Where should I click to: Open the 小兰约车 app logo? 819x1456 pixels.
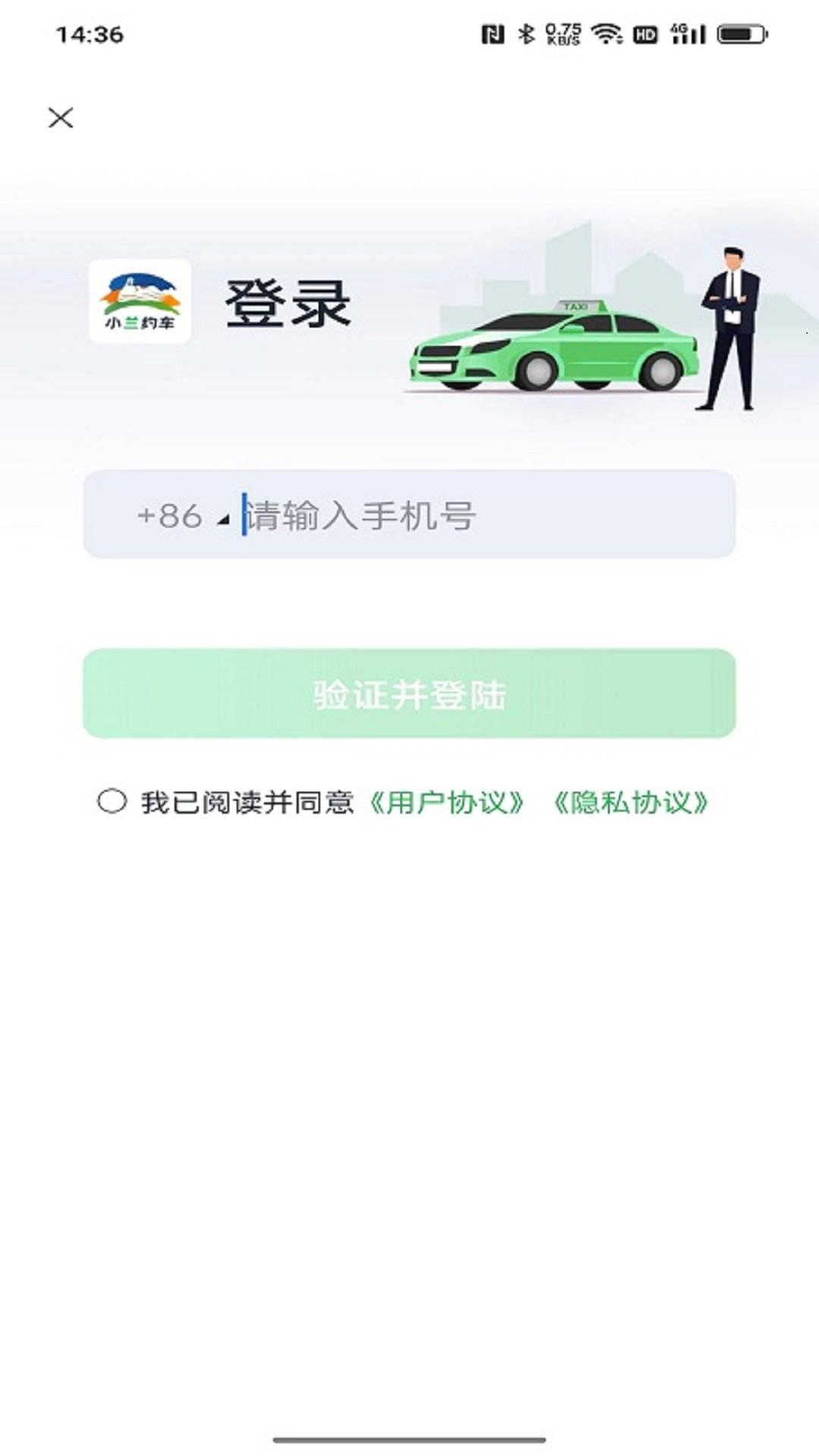coord(140,302)
